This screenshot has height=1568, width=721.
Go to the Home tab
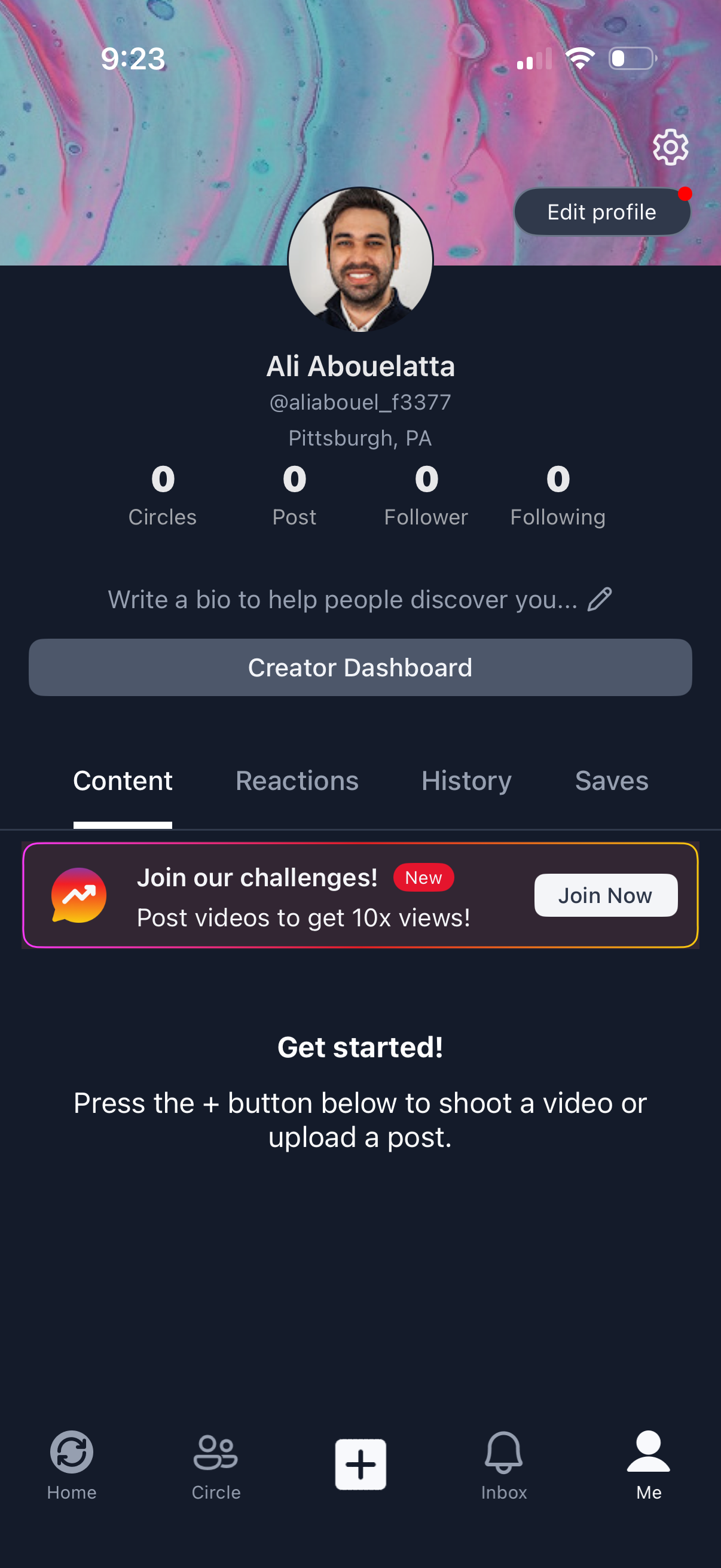coord(72,1464)
